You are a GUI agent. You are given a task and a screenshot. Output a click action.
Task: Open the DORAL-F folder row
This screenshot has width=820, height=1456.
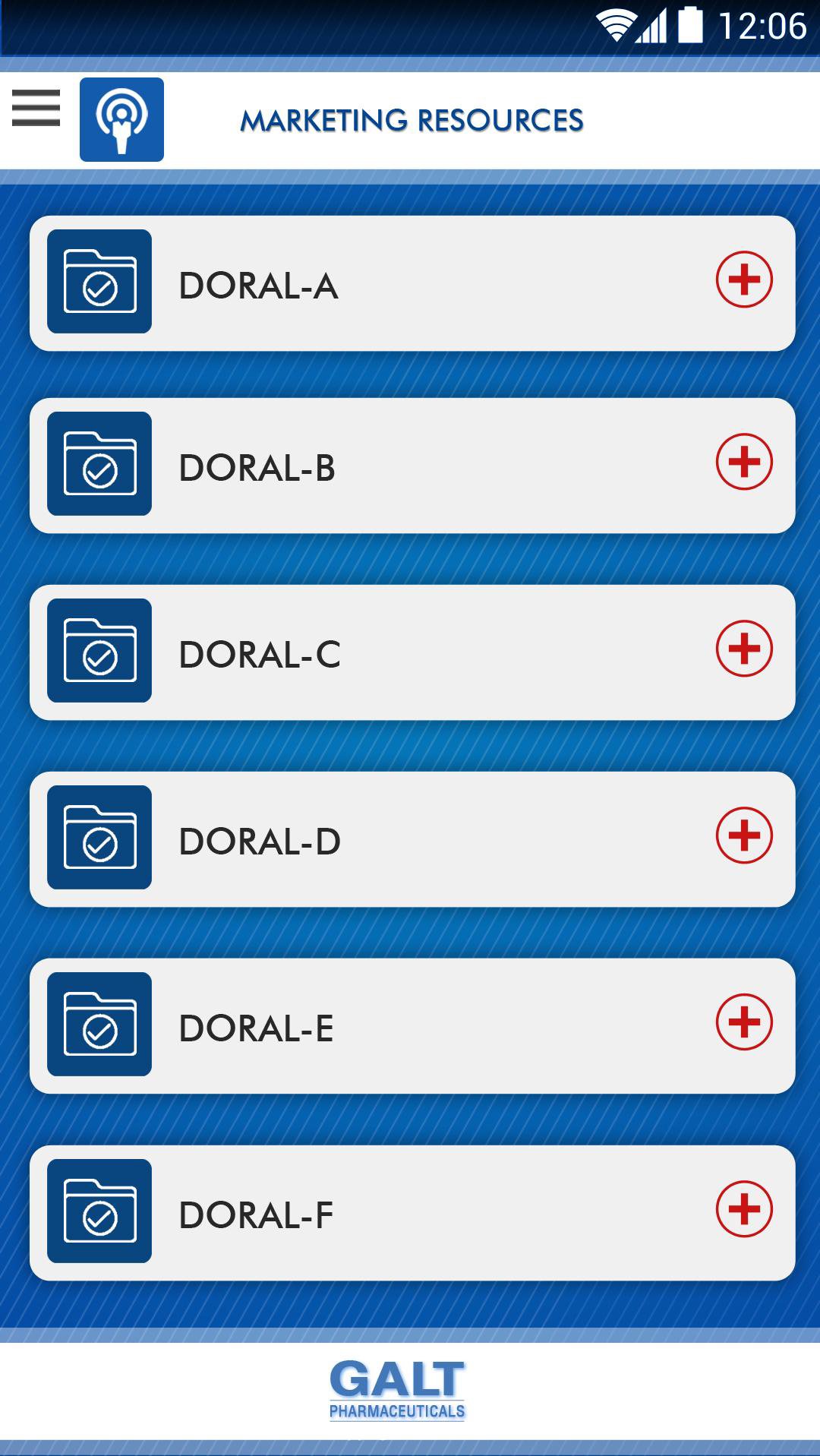coord(412,1213)
